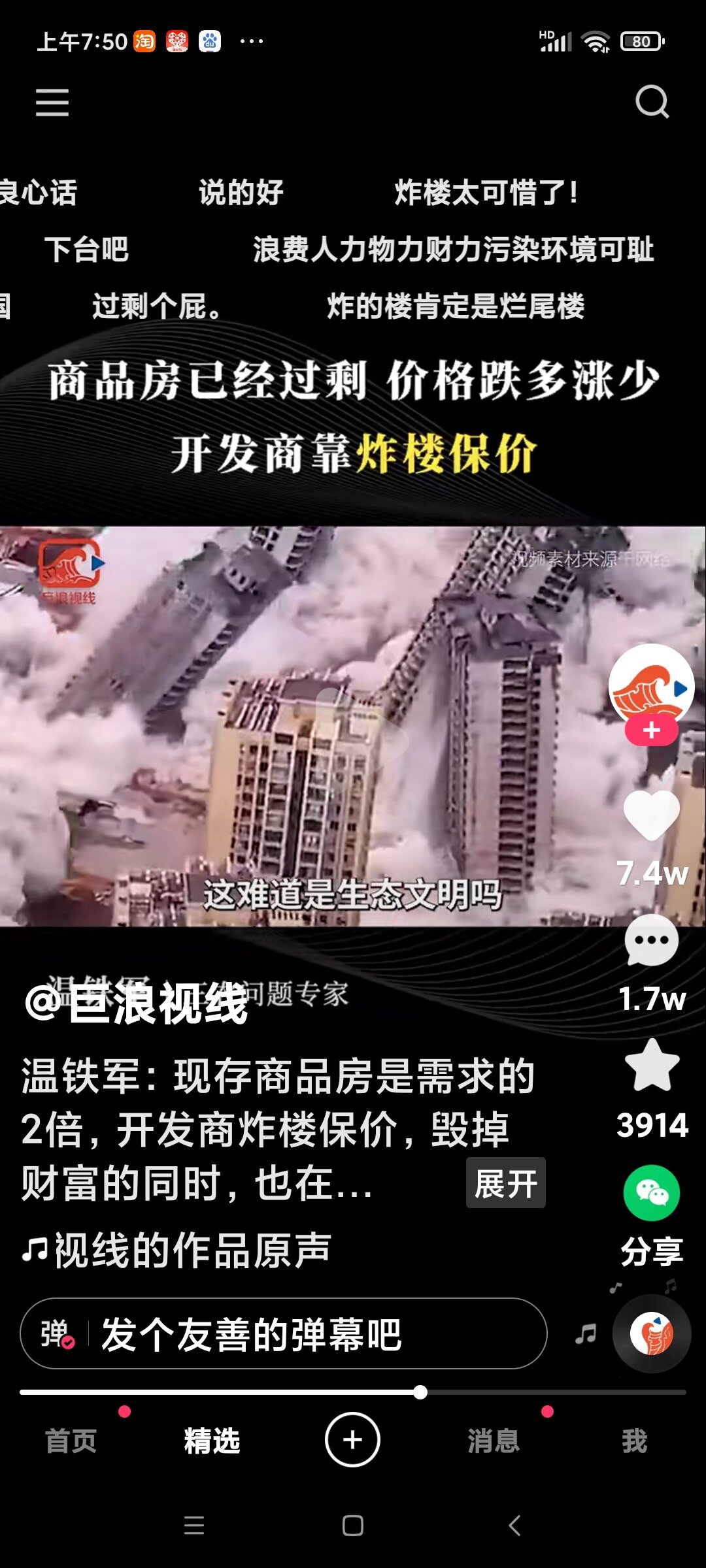Open the search icon
Screen dimensions: 706x1568
[x=652, y=102]
